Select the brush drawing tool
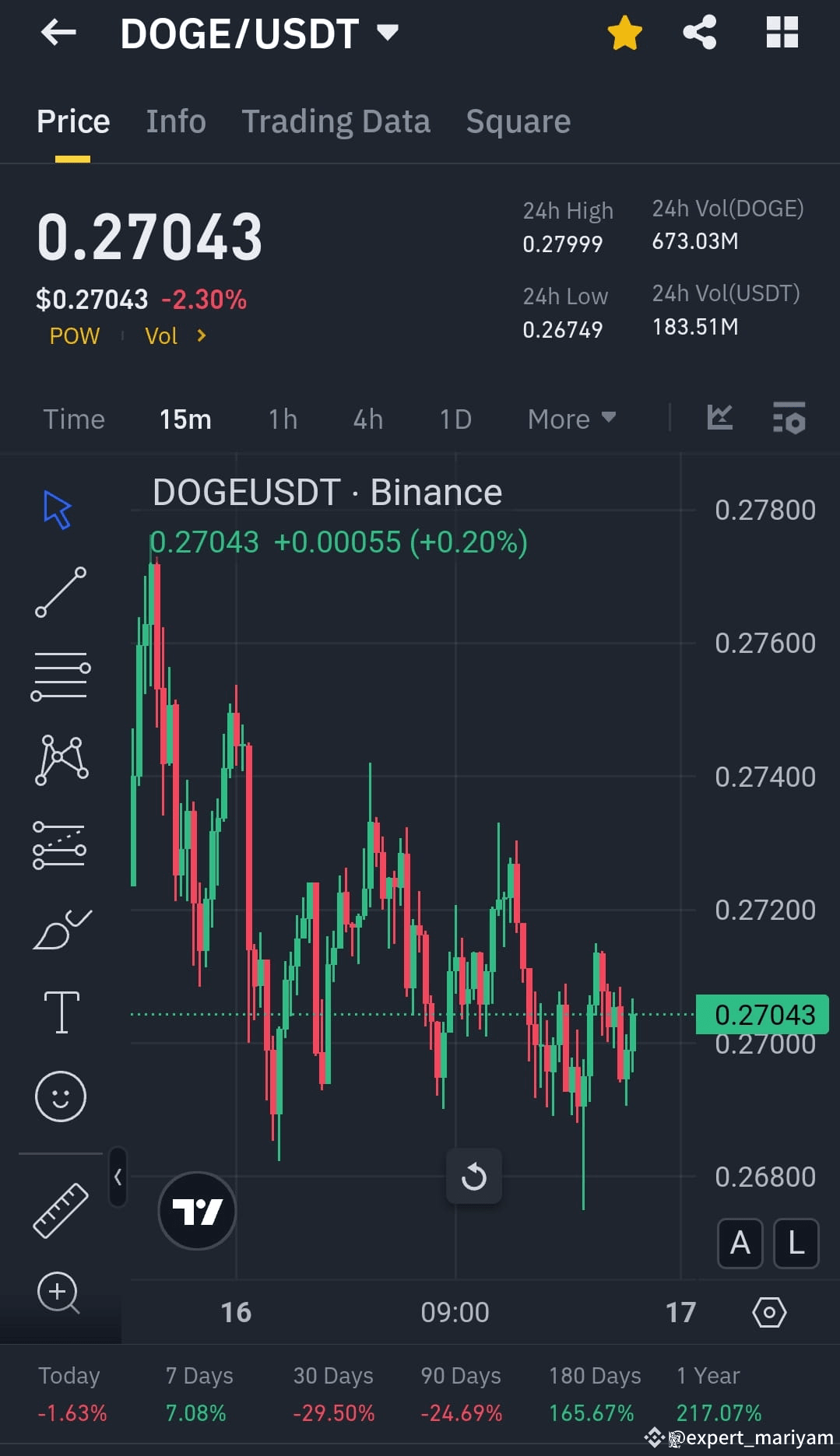Image resolution: width=840 pixels, height=1456 pixels. click(x=61, y=930)
